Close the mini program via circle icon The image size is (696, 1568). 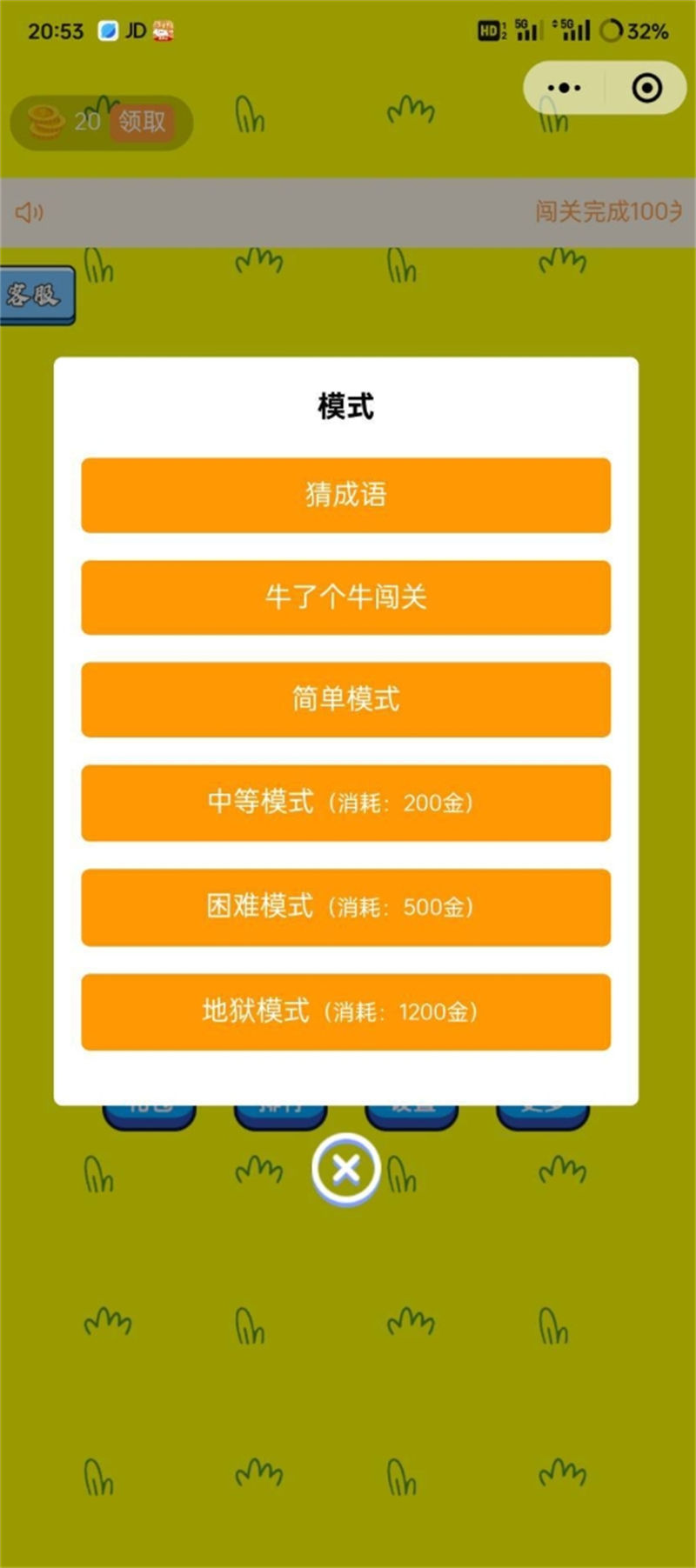(646, 88)
